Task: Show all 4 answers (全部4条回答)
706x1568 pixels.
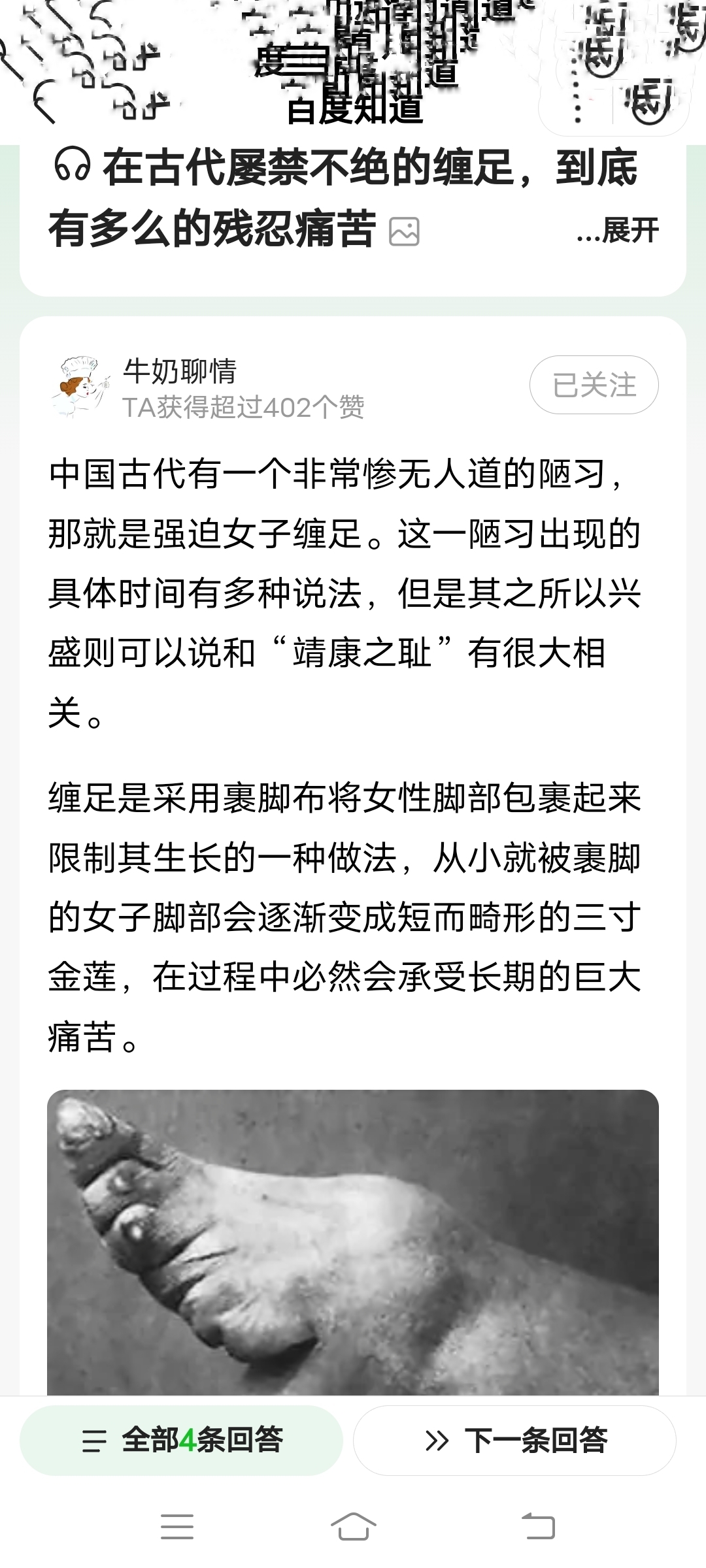Action: pyautogui.click(x=182, y=1440)
